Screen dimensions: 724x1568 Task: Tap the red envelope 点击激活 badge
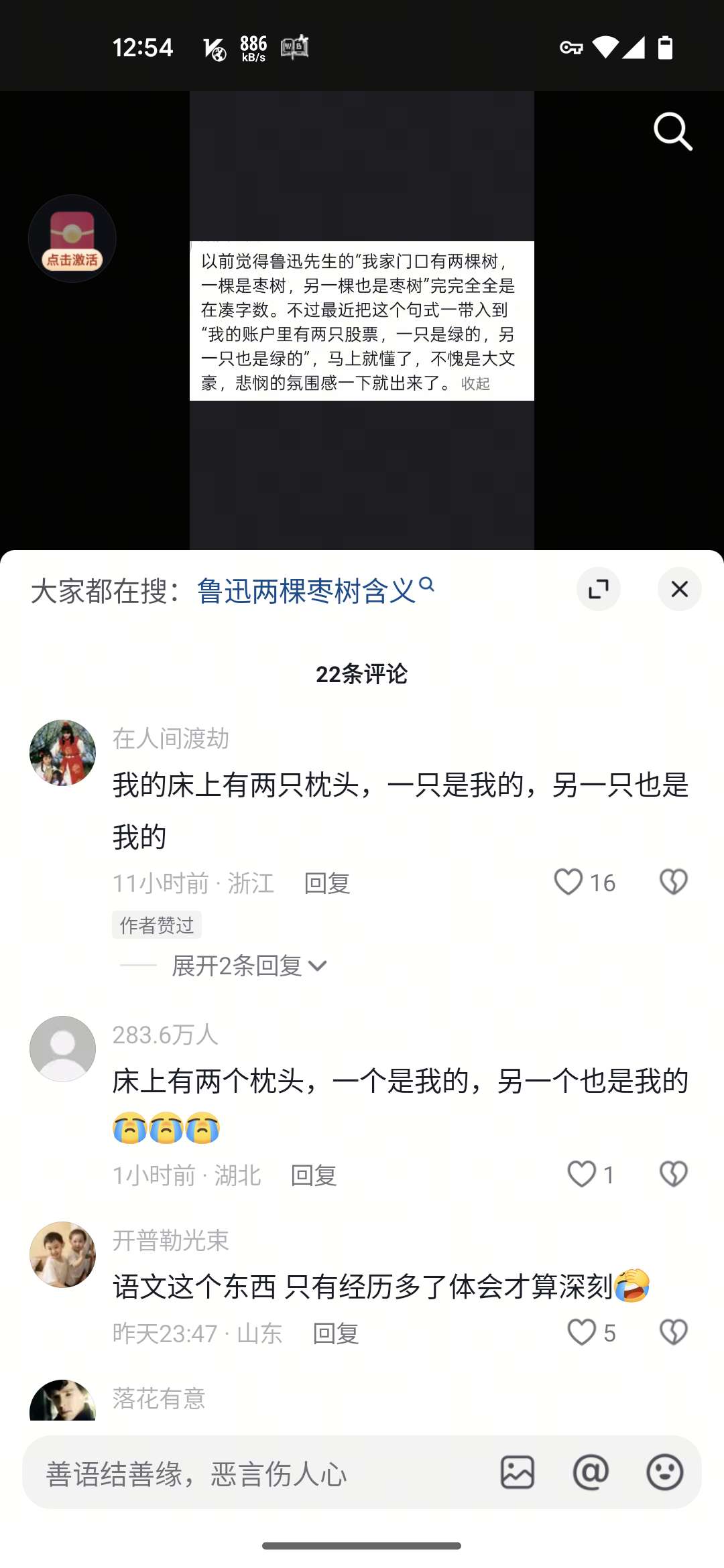[72, 239]
